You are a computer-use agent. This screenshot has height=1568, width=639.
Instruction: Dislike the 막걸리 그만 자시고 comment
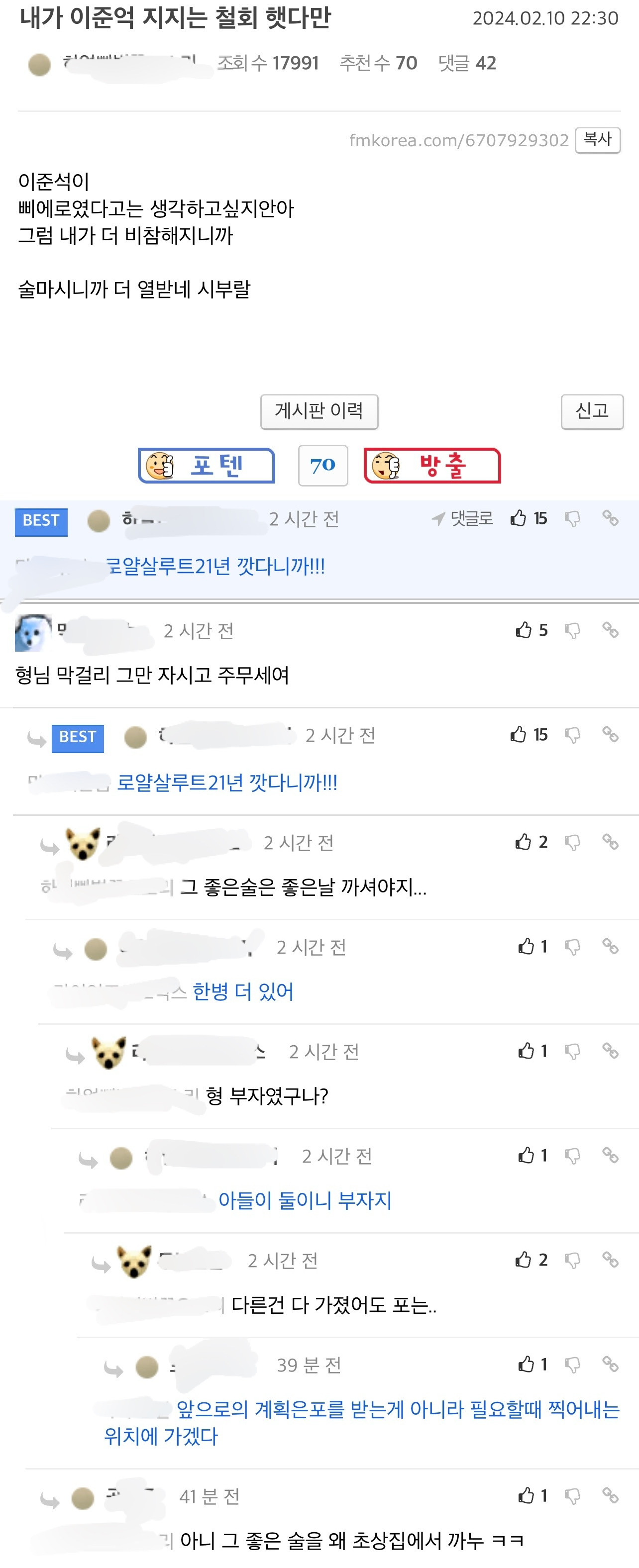tap(572, 630)
